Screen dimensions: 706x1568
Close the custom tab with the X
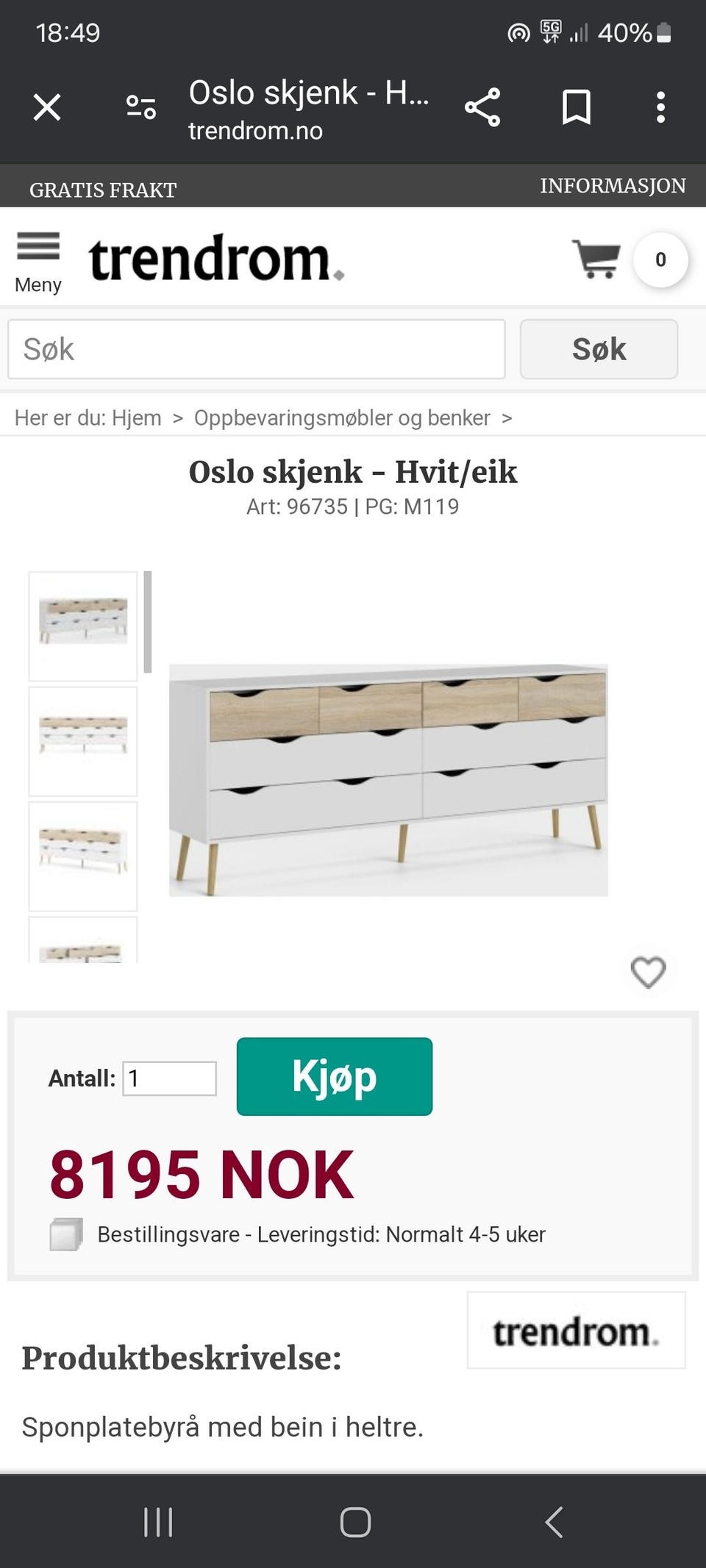click(47, 107)
